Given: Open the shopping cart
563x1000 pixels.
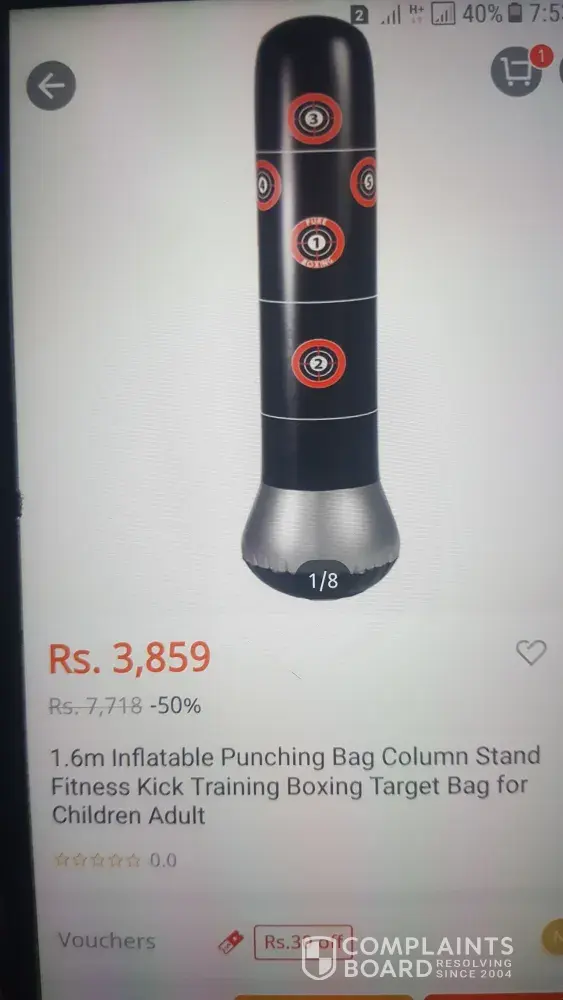Looking at the screenshot, I should [x=518, y=71].
